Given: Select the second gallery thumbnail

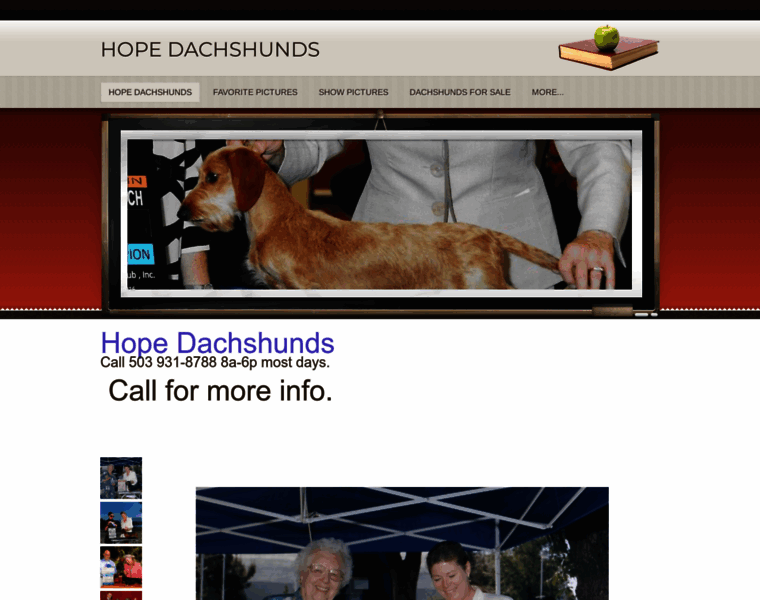Looking at the screenshot, I should (x=121, y=522).
